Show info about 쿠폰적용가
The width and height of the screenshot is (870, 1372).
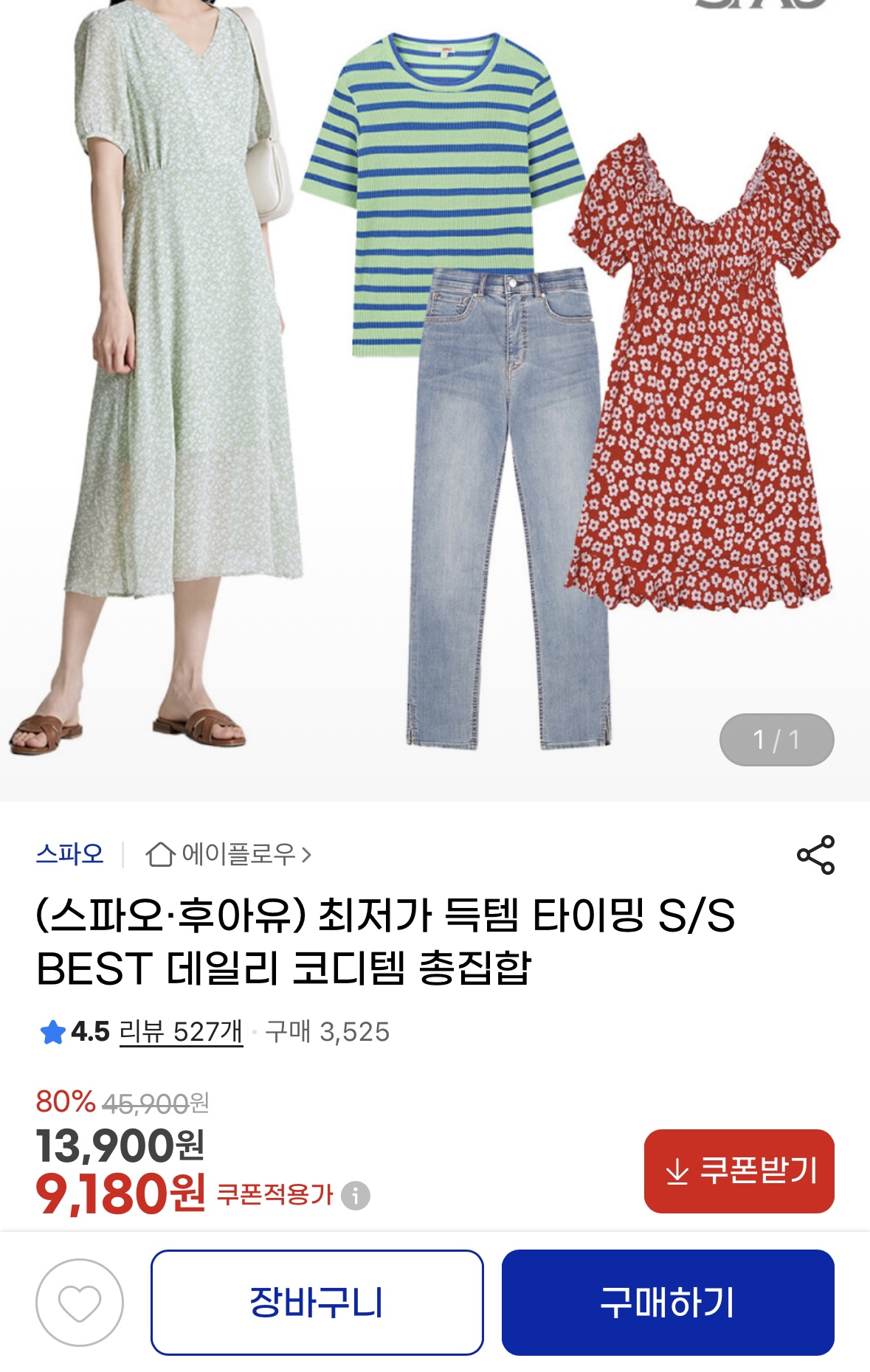click(x=356, y=1195)
